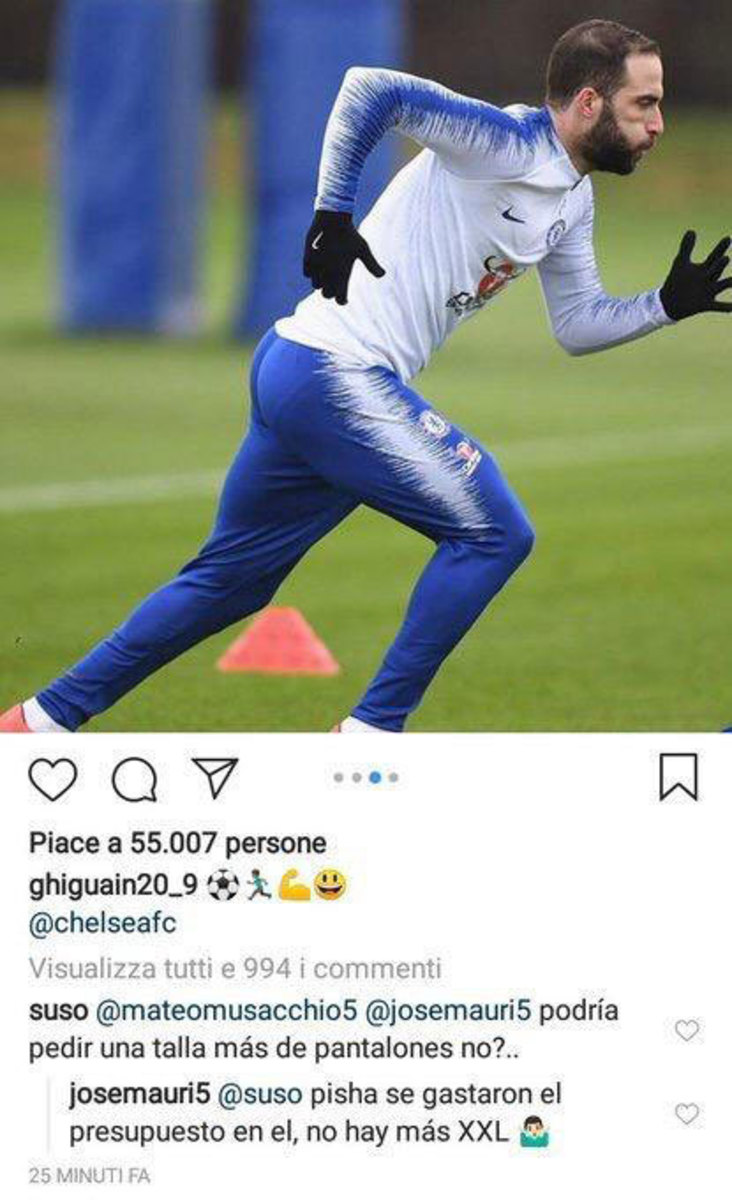
Task: Open the comments bubble icon
Action: [134, 780]
